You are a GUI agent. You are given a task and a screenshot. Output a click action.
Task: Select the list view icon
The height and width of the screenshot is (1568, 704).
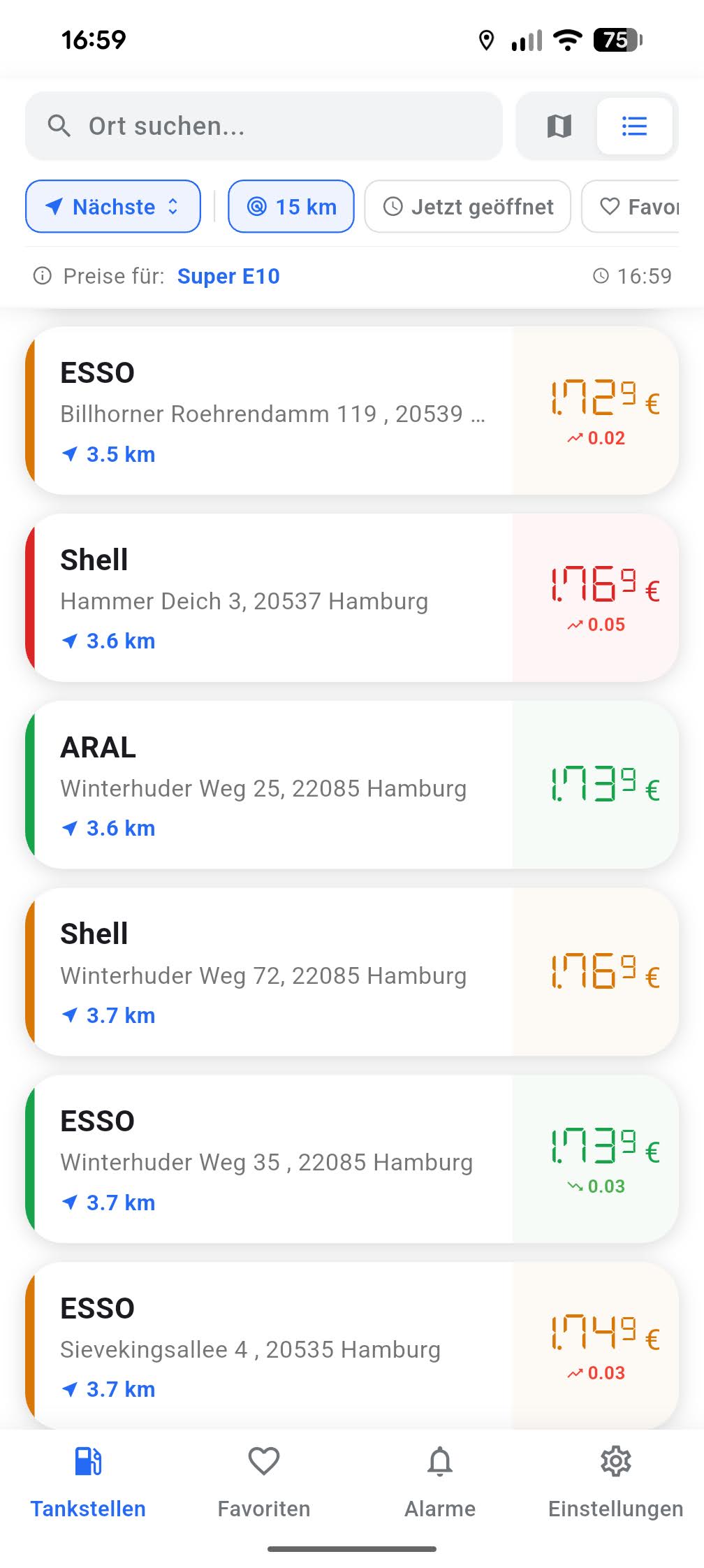(634, 126)
